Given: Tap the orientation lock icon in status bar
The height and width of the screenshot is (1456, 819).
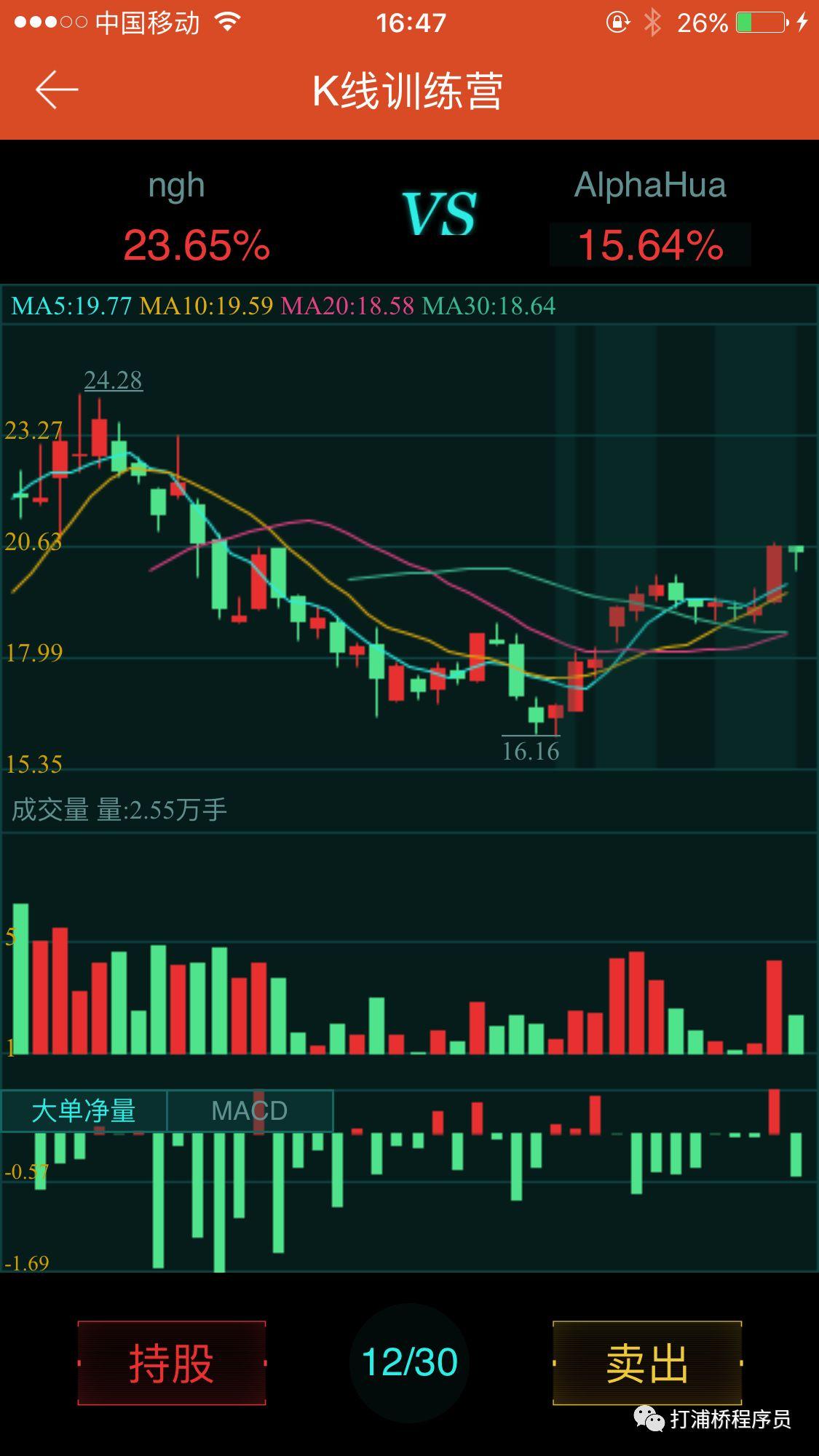Looking at the screenshot, I should (x=617, y=22).
